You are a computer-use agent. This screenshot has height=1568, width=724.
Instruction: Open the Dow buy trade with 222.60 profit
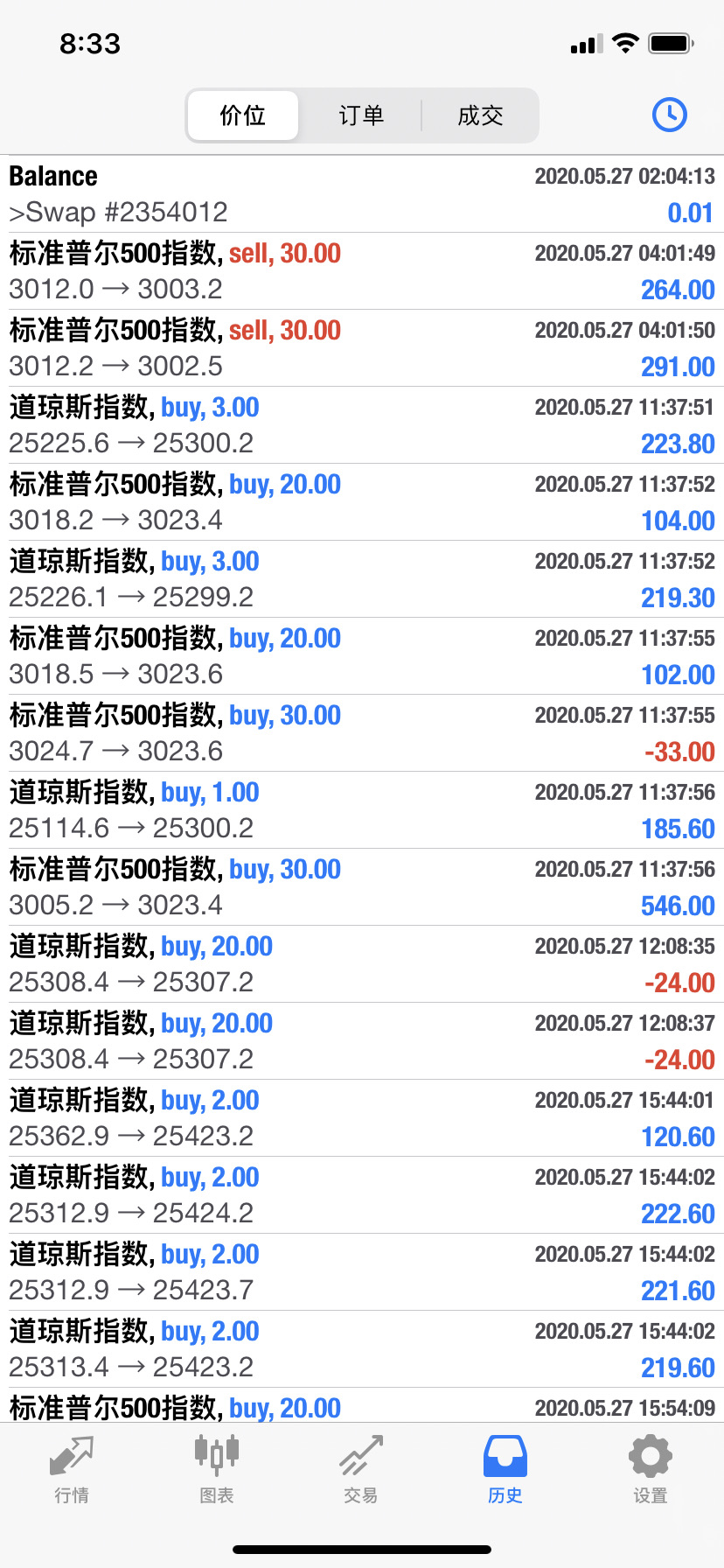coord(362,1195)
